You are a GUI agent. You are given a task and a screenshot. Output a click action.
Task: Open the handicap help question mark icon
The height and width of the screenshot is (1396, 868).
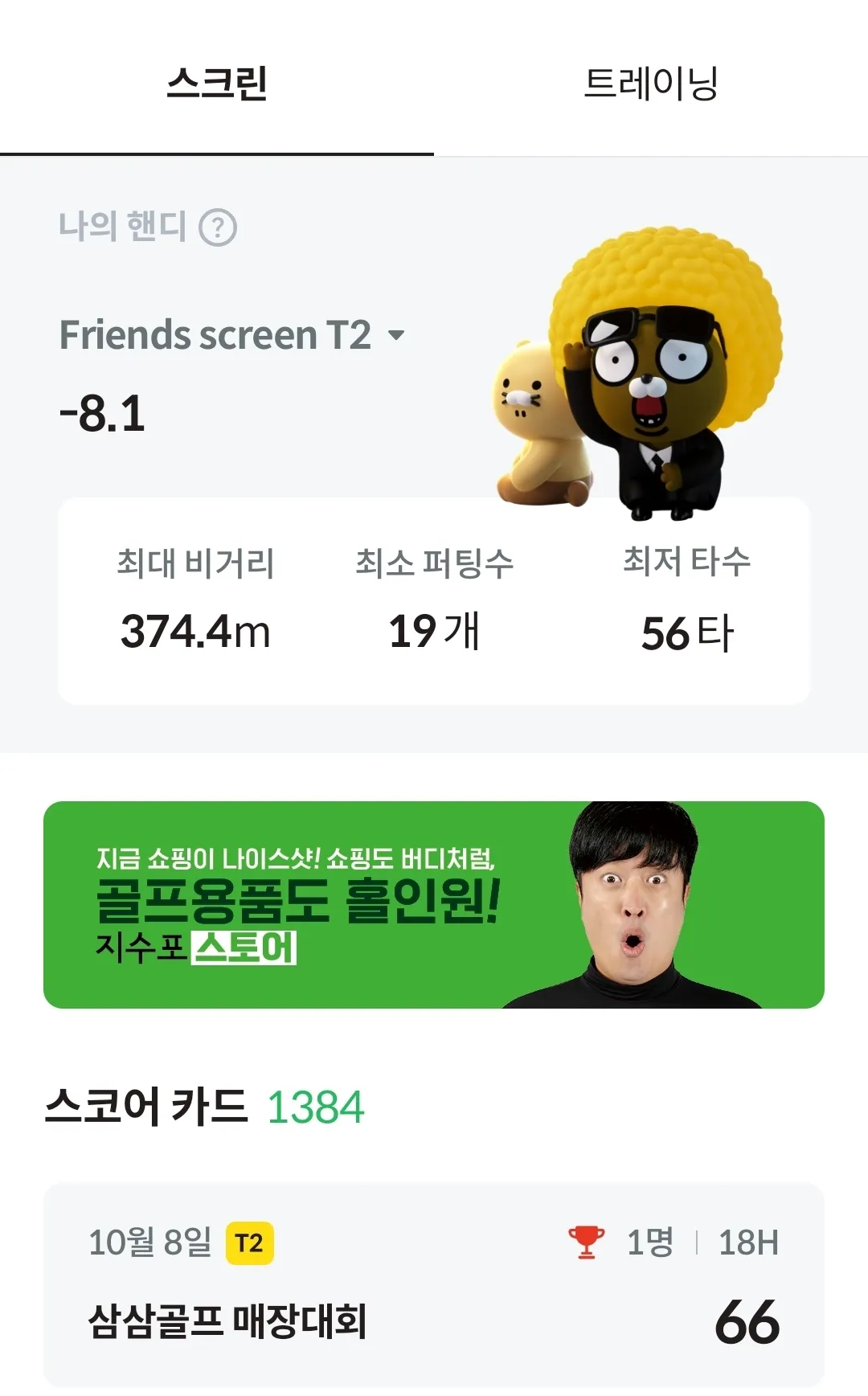219,228
